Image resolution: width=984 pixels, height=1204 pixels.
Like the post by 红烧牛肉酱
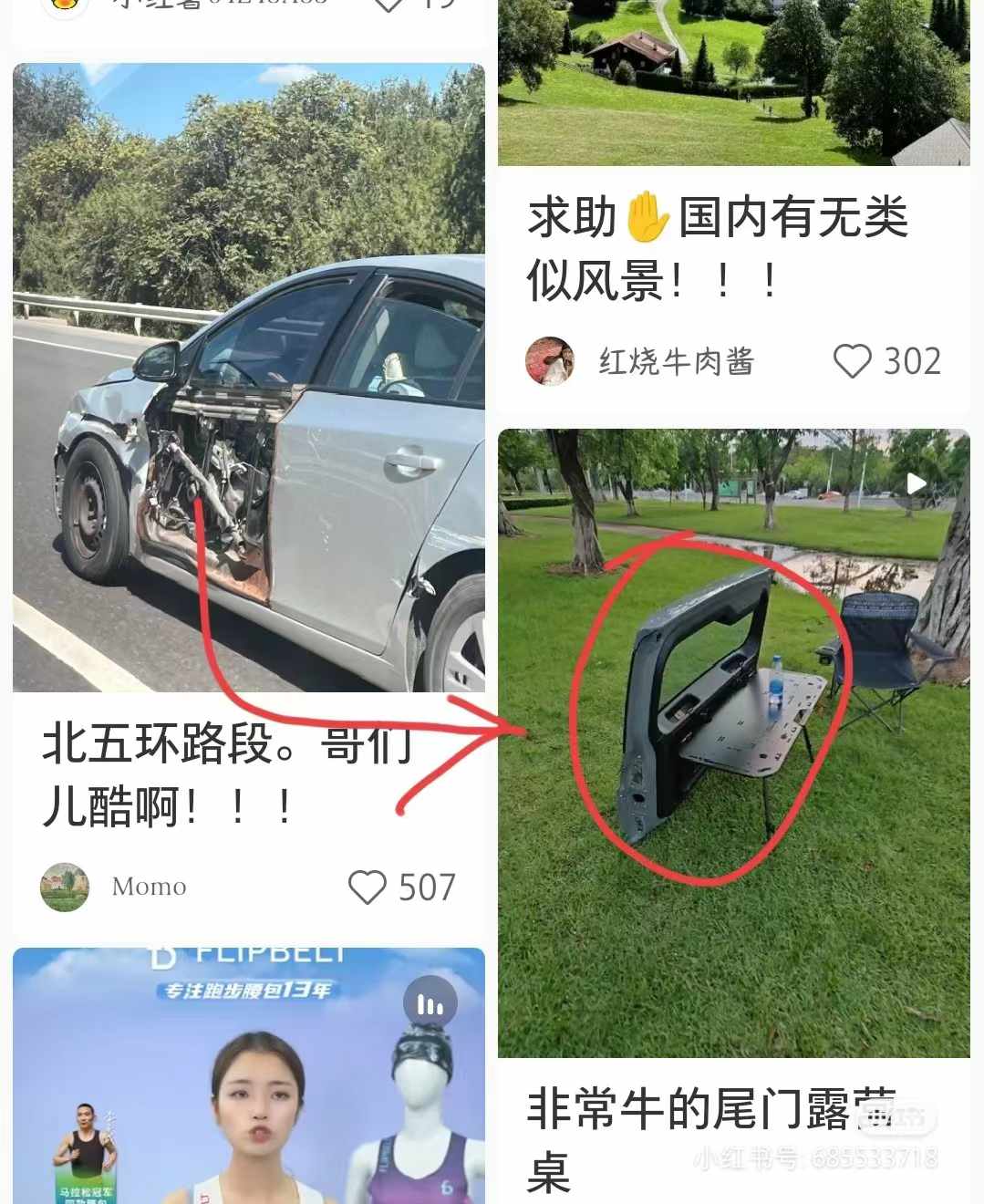point(853,361)
